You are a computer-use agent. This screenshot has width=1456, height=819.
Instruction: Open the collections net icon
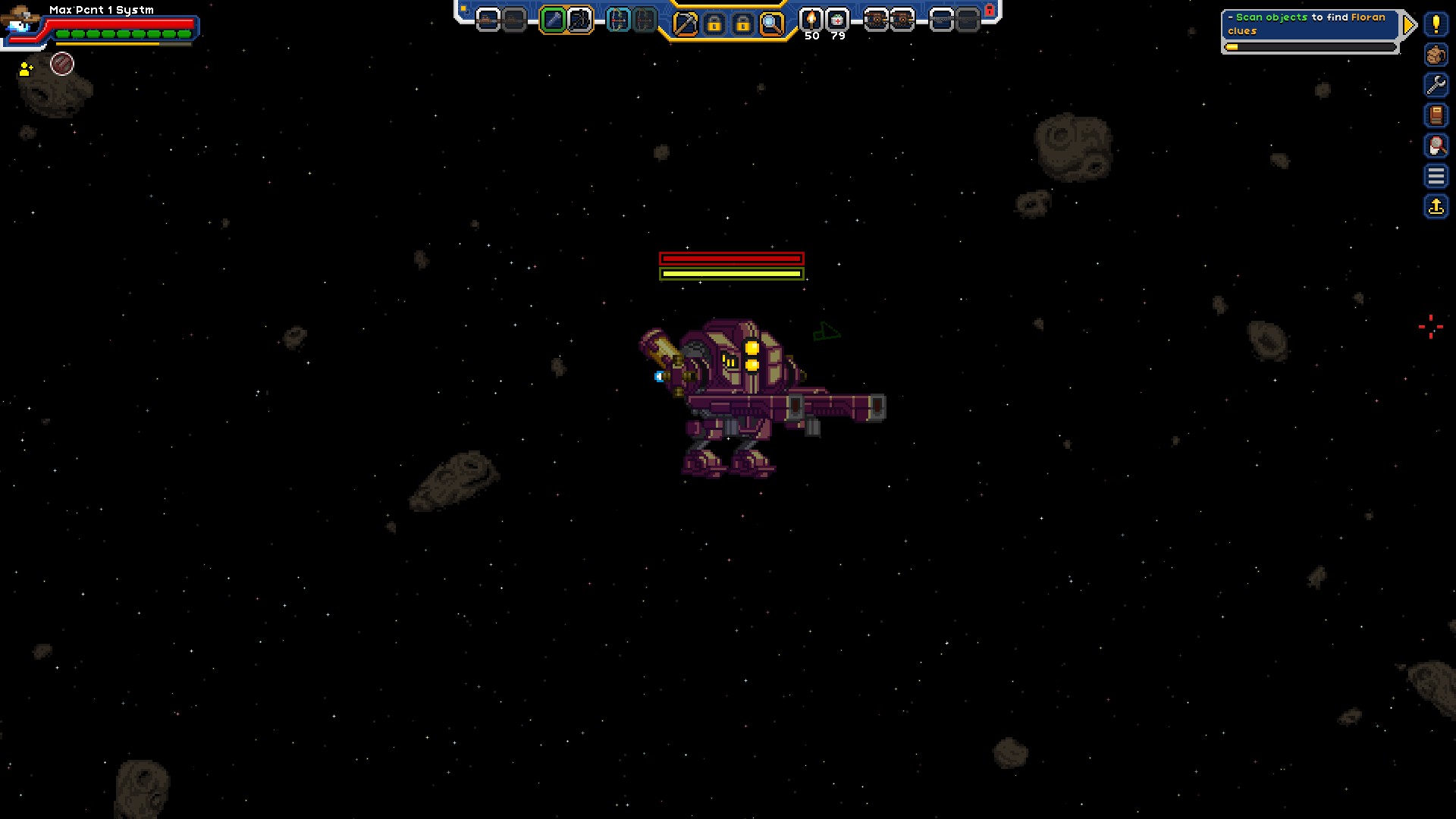click(x=1436, y=146)
